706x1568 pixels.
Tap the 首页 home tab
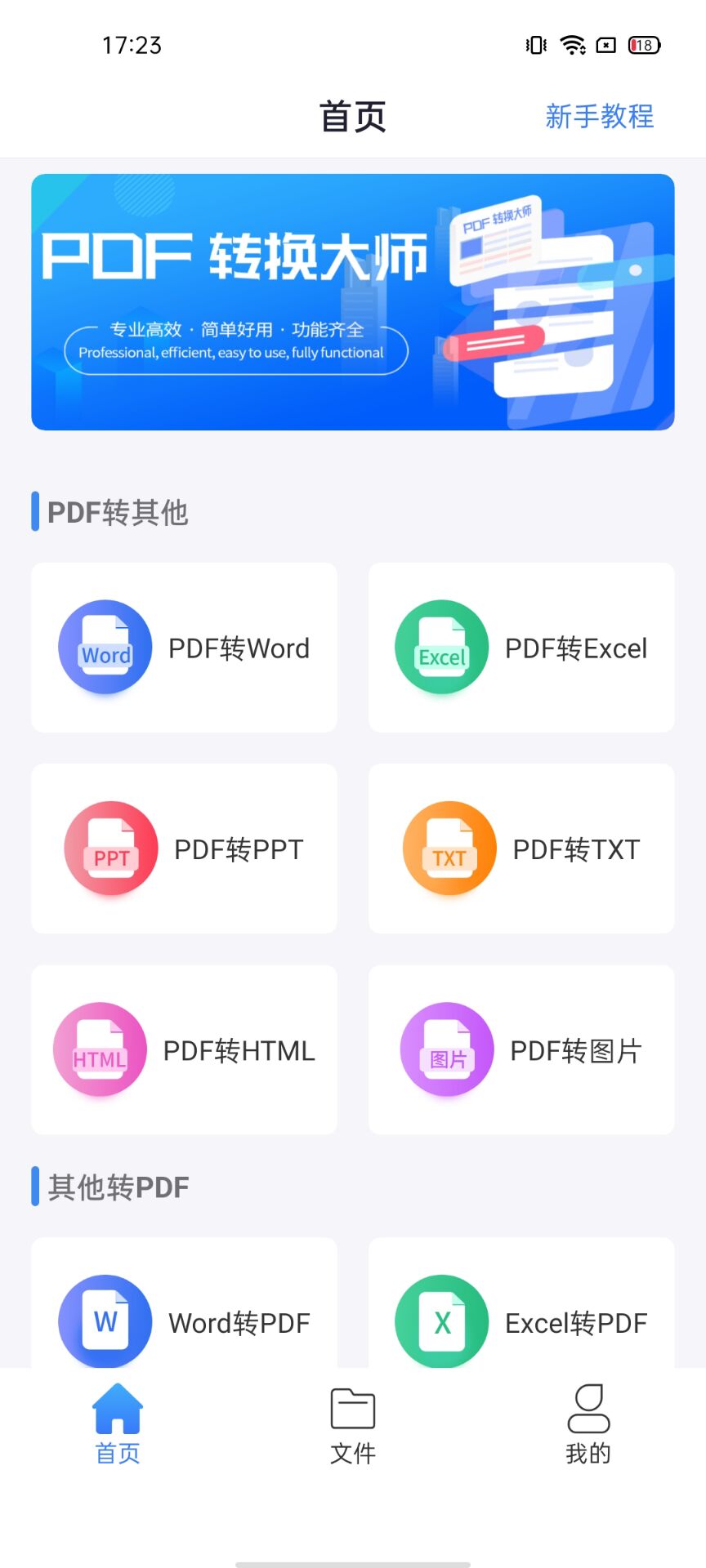pyautogui.click(x=118, y=1425)
